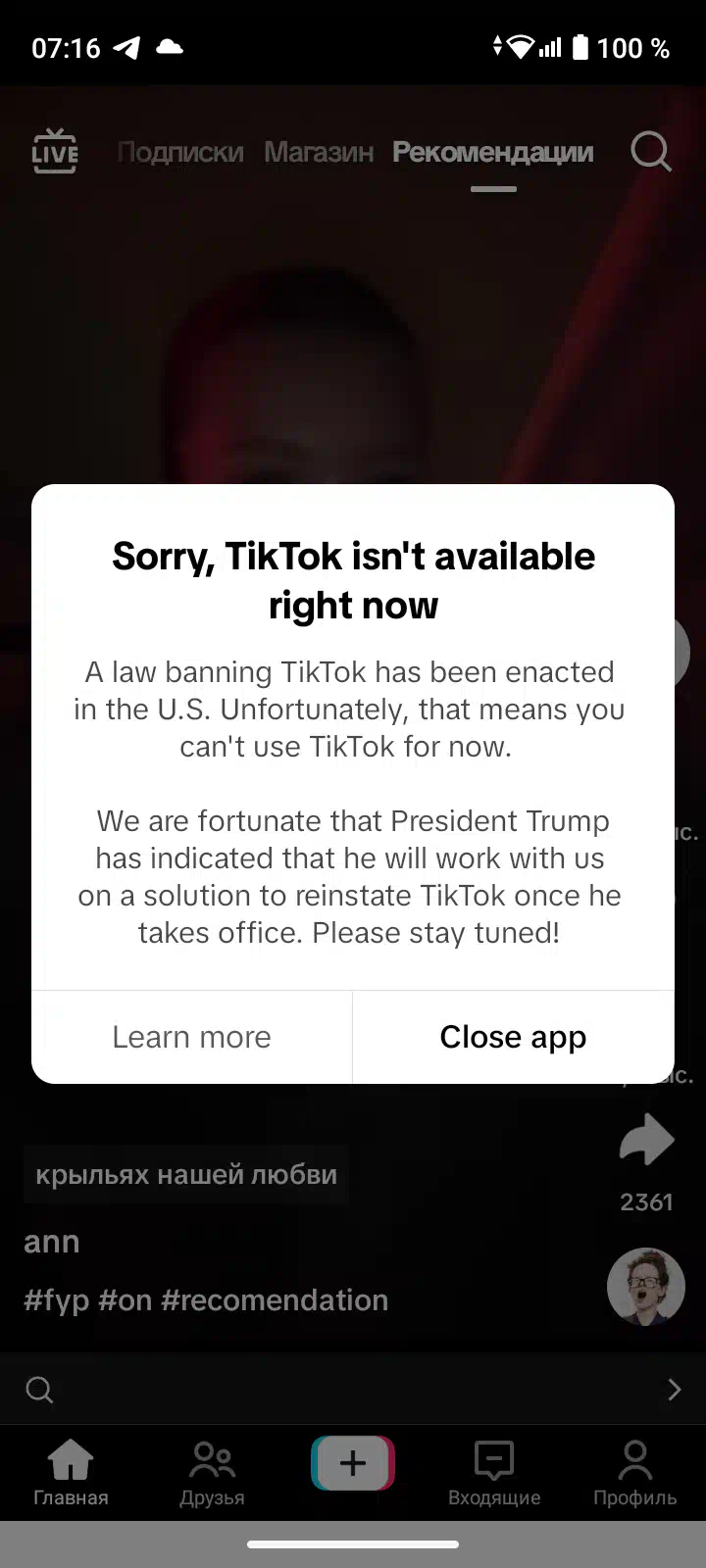Screen dimensions: 706x1568
Task: Open the Входящие inbox tab
Action: click(494, 1473)
